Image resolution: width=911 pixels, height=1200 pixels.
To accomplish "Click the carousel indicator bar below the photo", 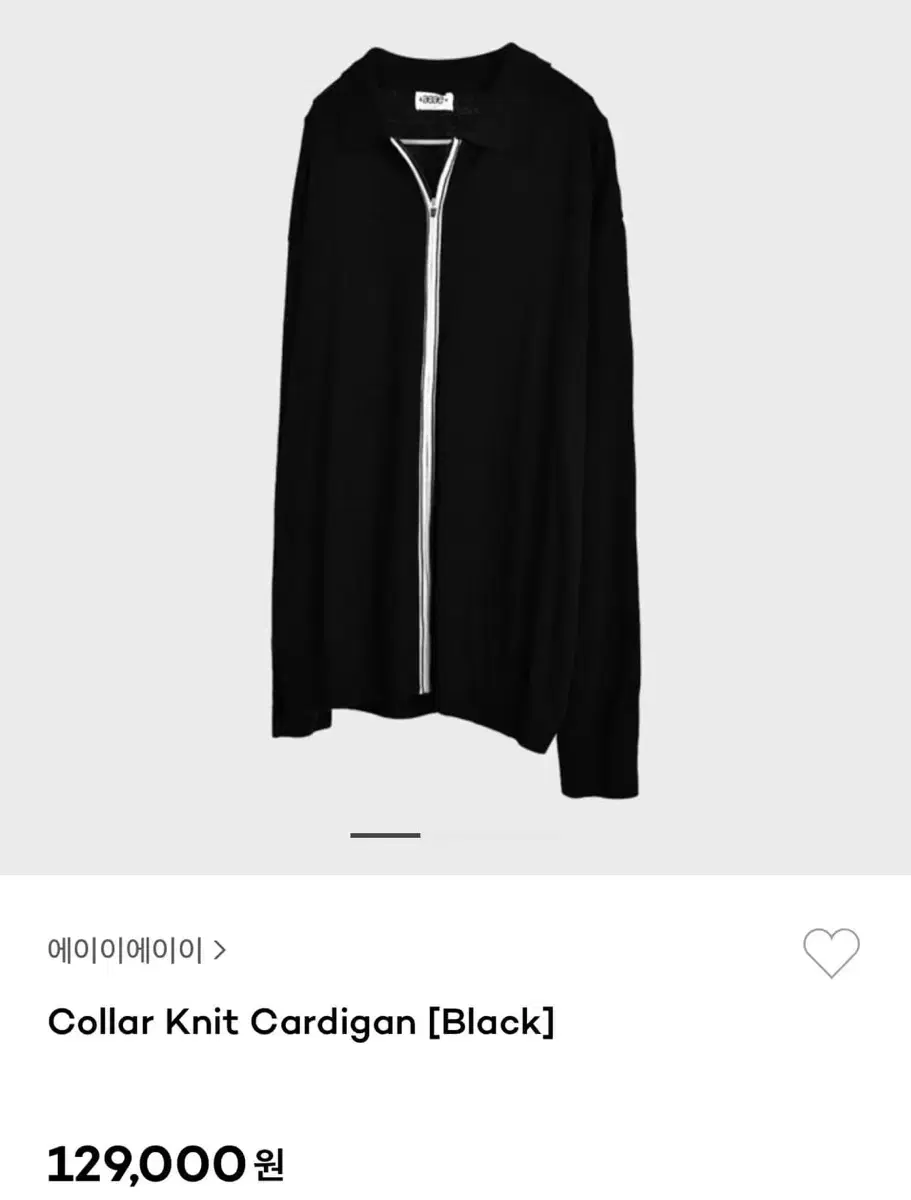I will click(384, 835).
